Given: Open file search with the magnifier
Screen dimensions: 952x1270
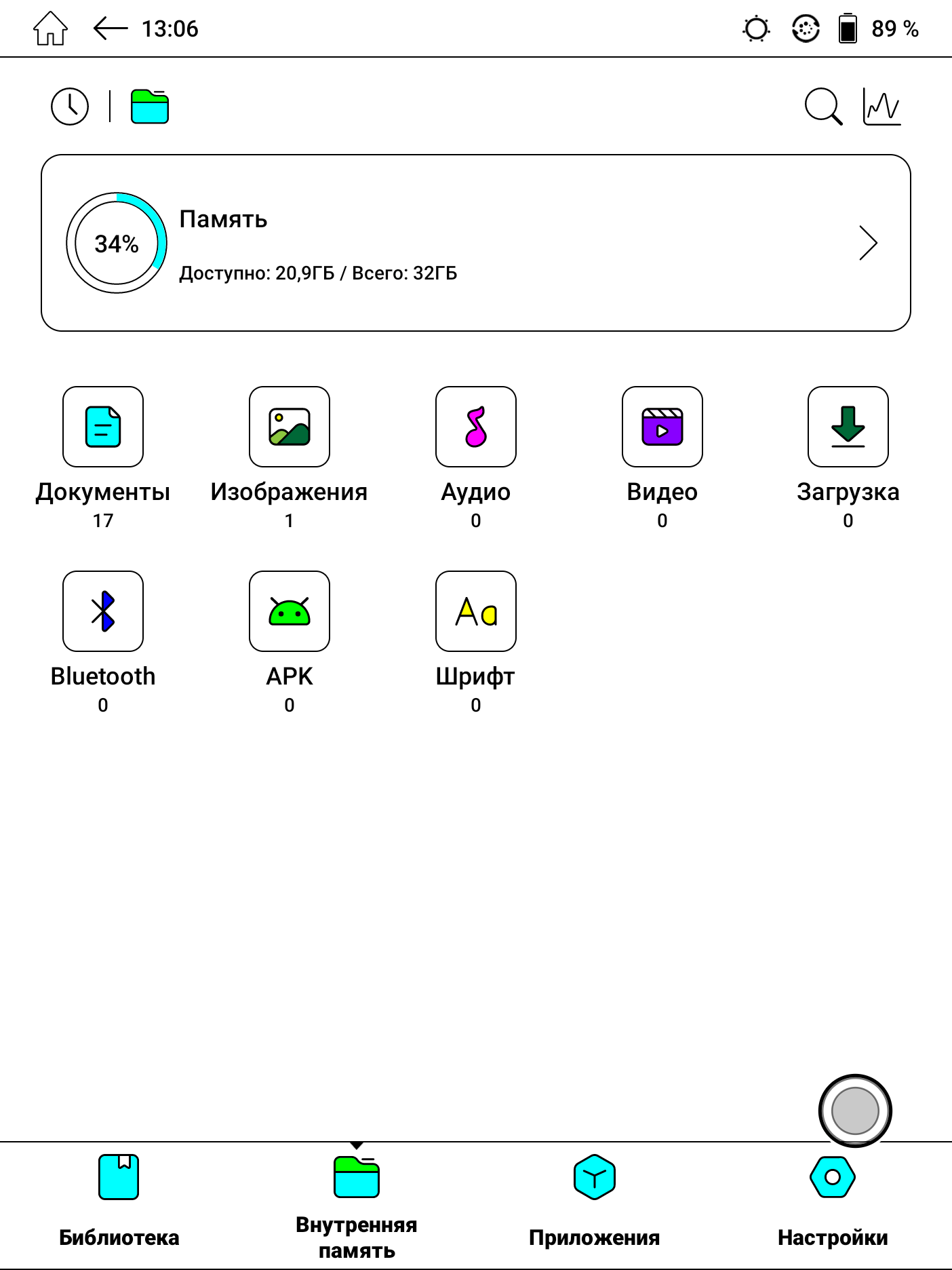Looking at the screenshot, I should tap(822, 107).
